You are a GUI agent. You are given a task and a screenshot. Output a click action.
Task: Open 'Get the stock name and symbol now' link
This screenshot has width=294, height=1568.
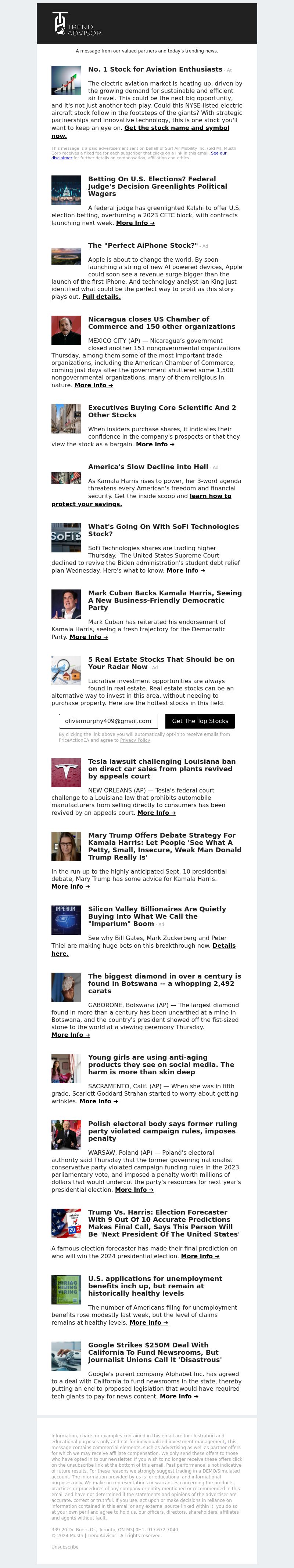[x=176, y=128]
